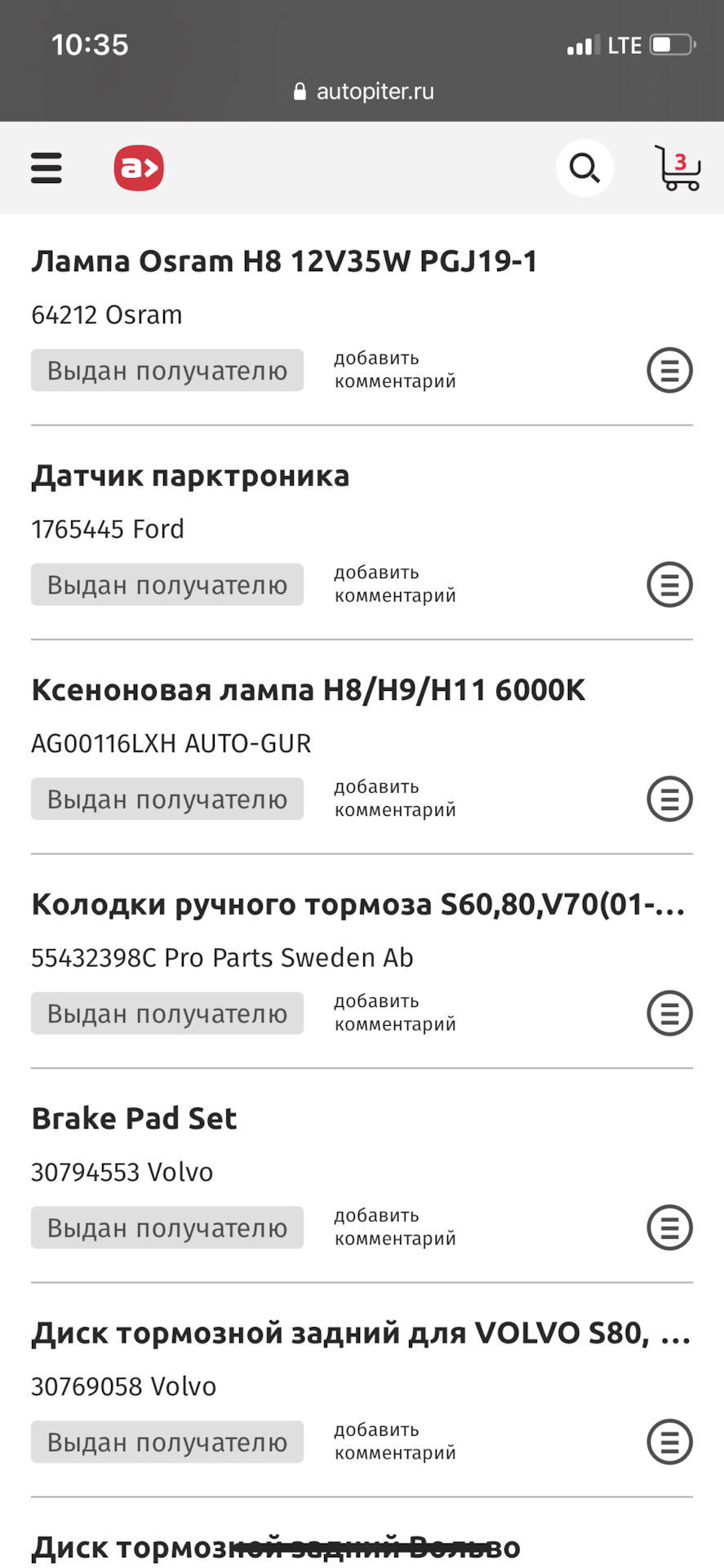The width and height of the screenshot is (724, 1568).
Task: Open status control Выдан получателю for Osram lamp
Action: pyautogui.click(x=167, y=370)
